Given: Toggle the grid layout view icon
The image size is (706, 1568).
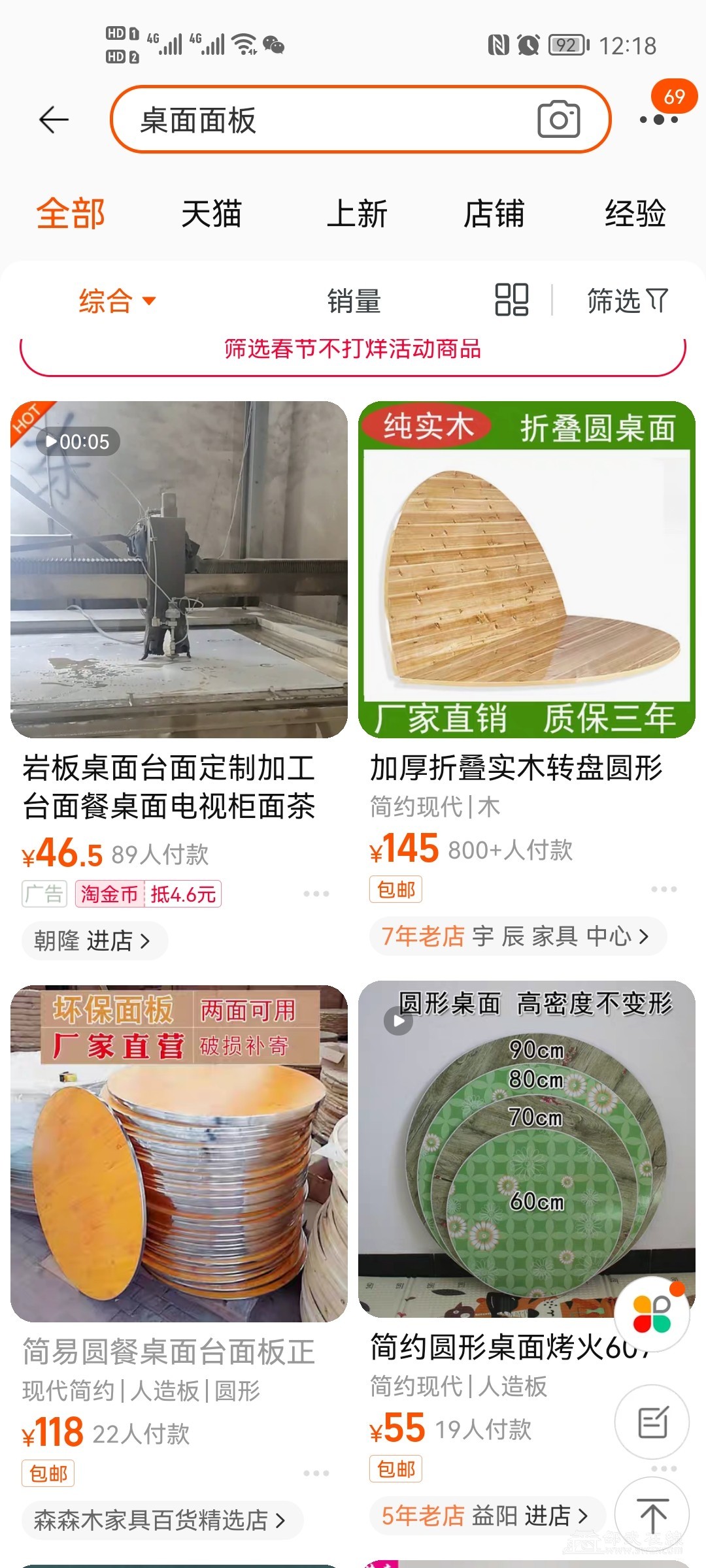Looking at the screenshot, I should coord(512,300).
